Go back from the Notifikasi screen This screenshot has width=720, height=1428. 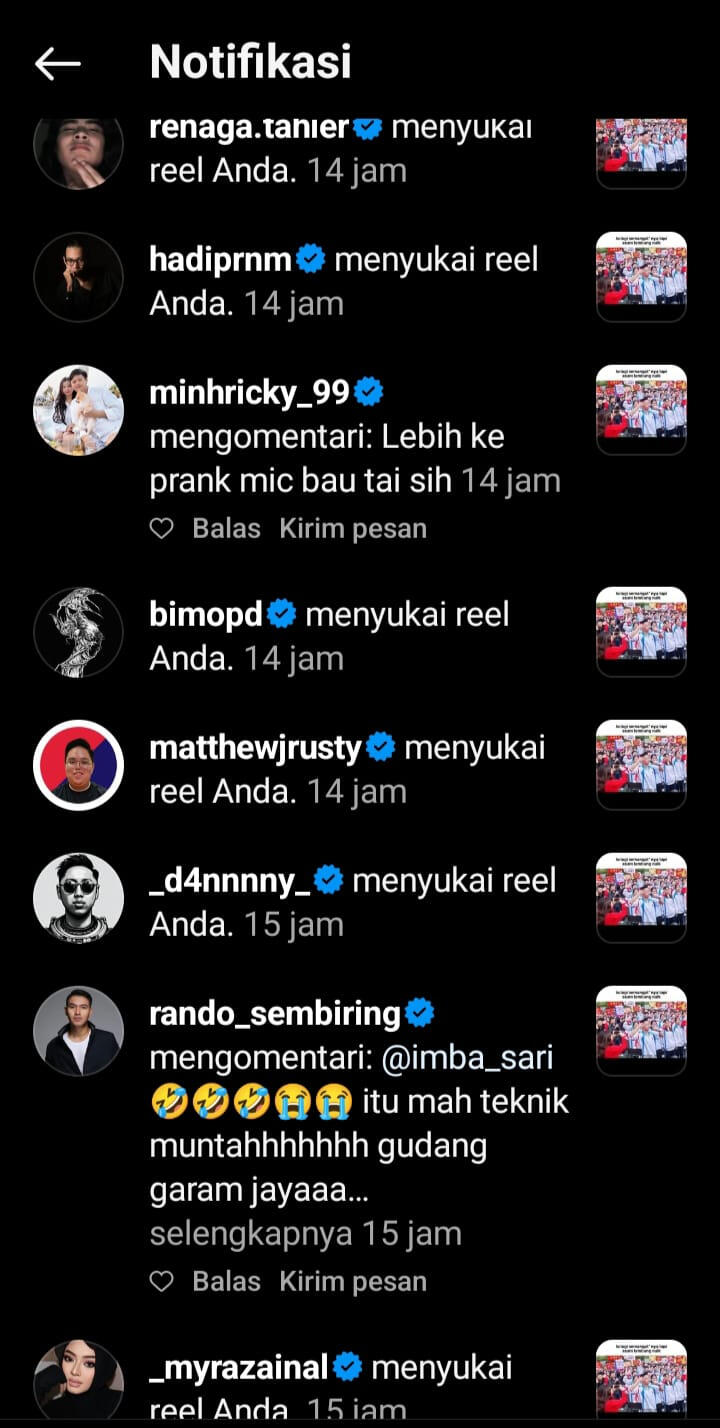point(58,64)
